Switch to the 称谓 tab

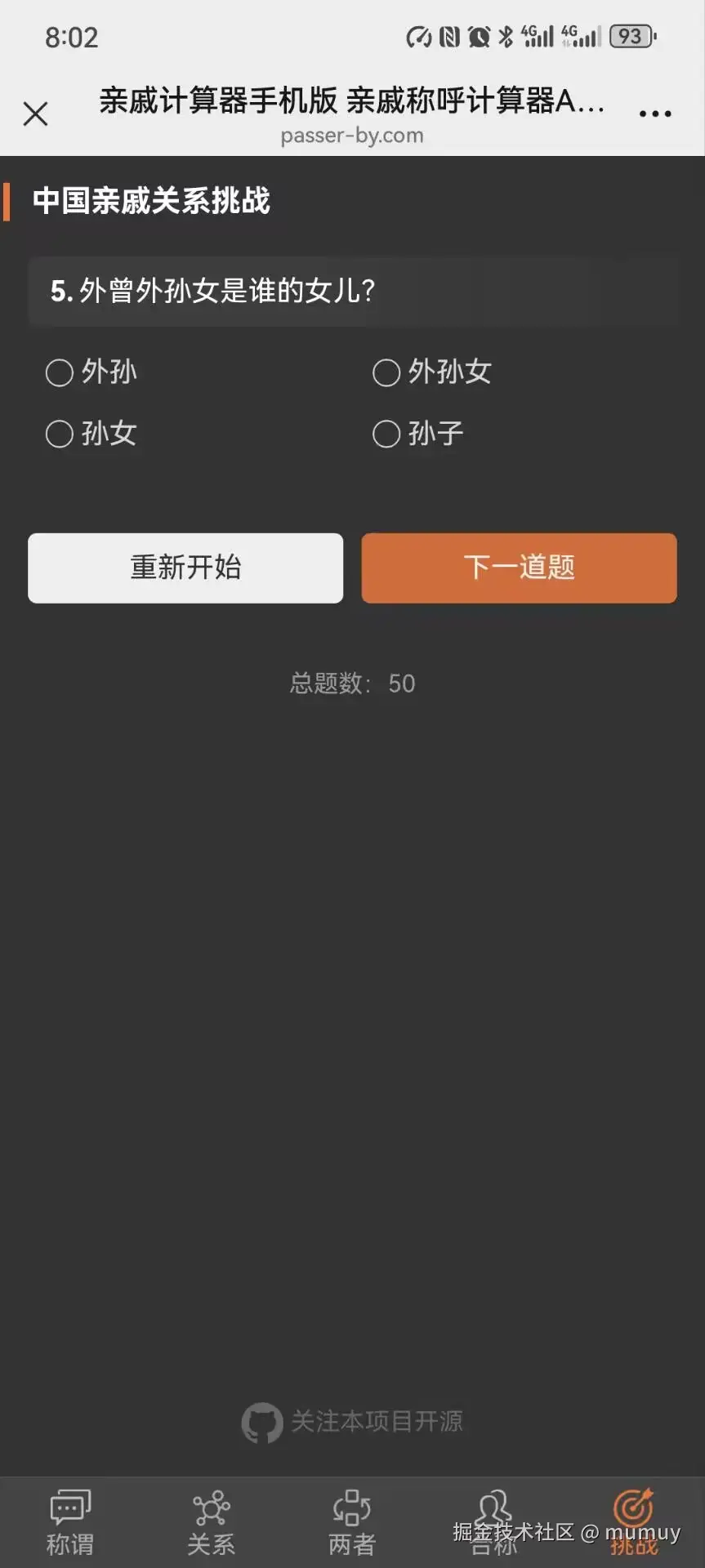70,1522
